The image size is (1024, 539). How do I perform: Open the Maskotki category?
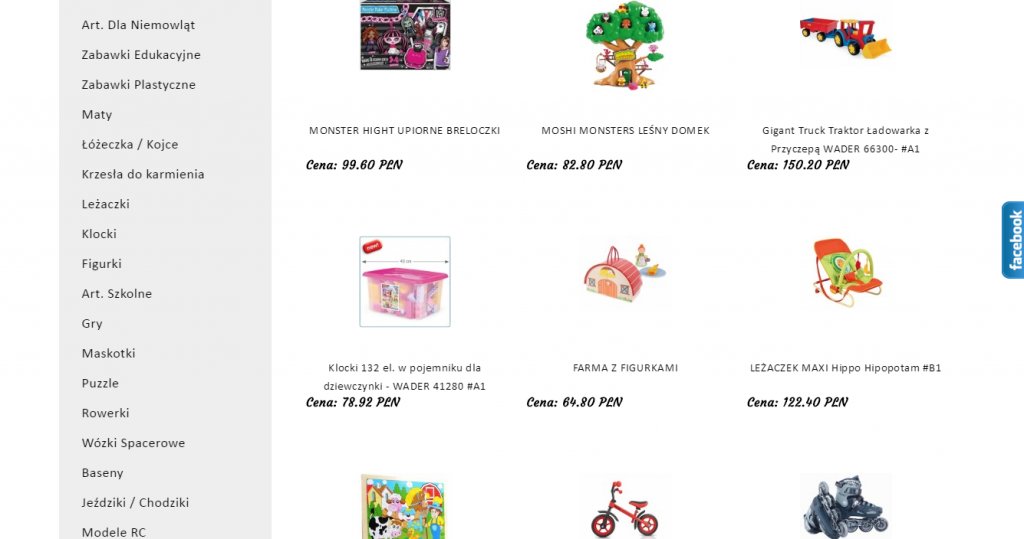click(x=108, y=353)
